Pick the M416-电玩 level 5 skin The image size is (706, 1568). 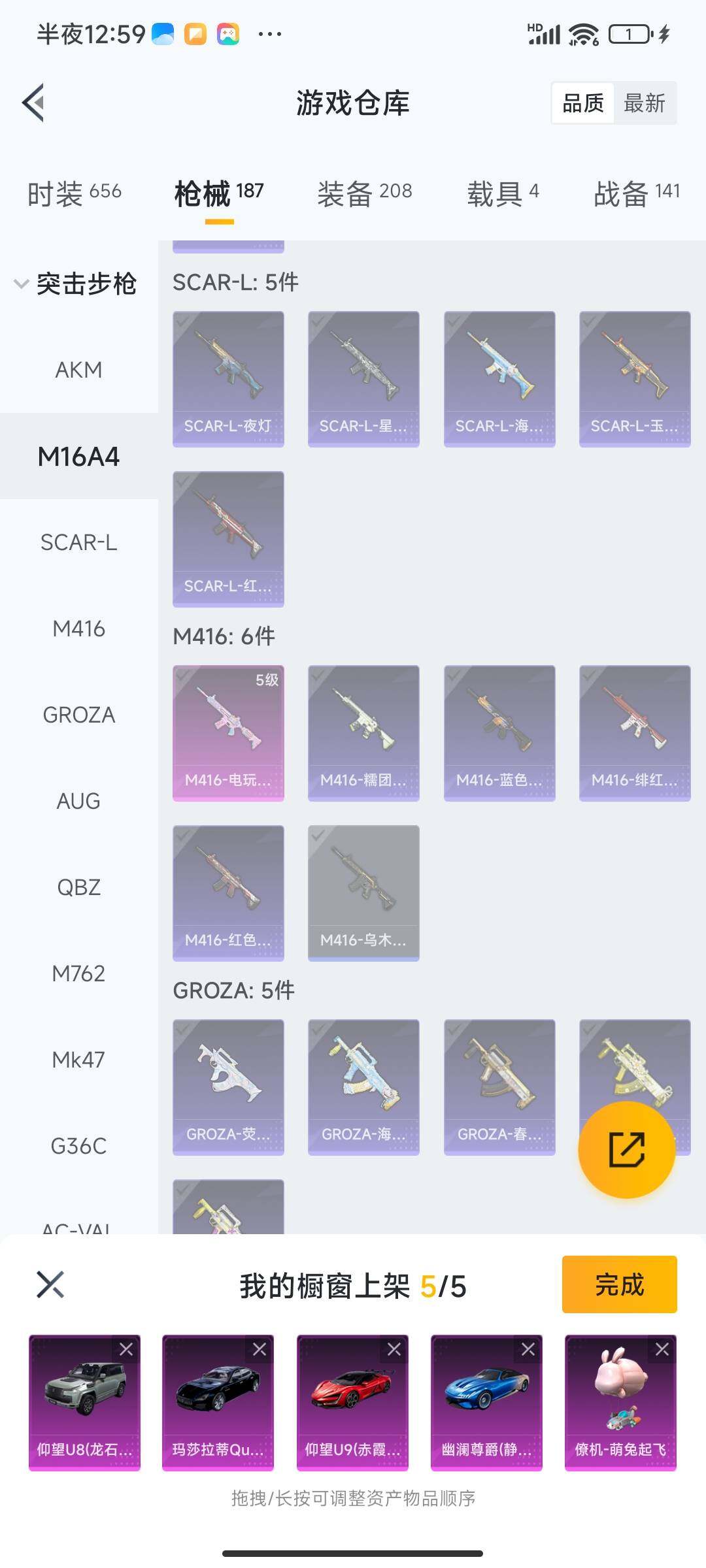(x=228, y=733)
